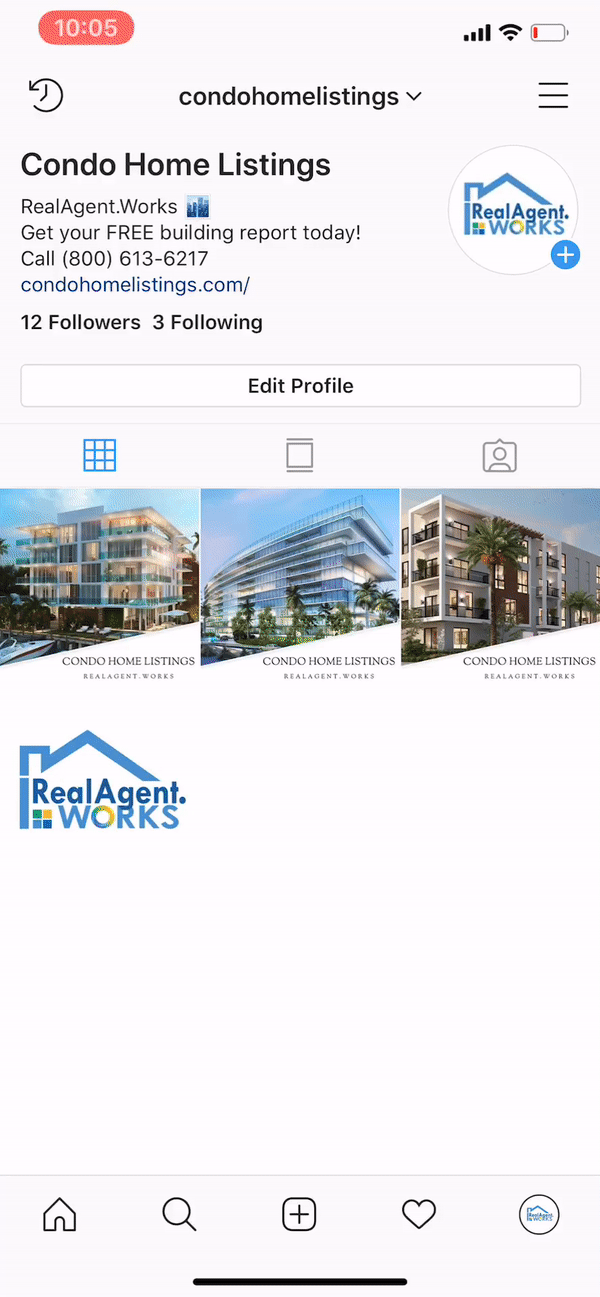Screen dimensions: 600x1297
Task: Open the archive clock icon
Action: (45, 96)
